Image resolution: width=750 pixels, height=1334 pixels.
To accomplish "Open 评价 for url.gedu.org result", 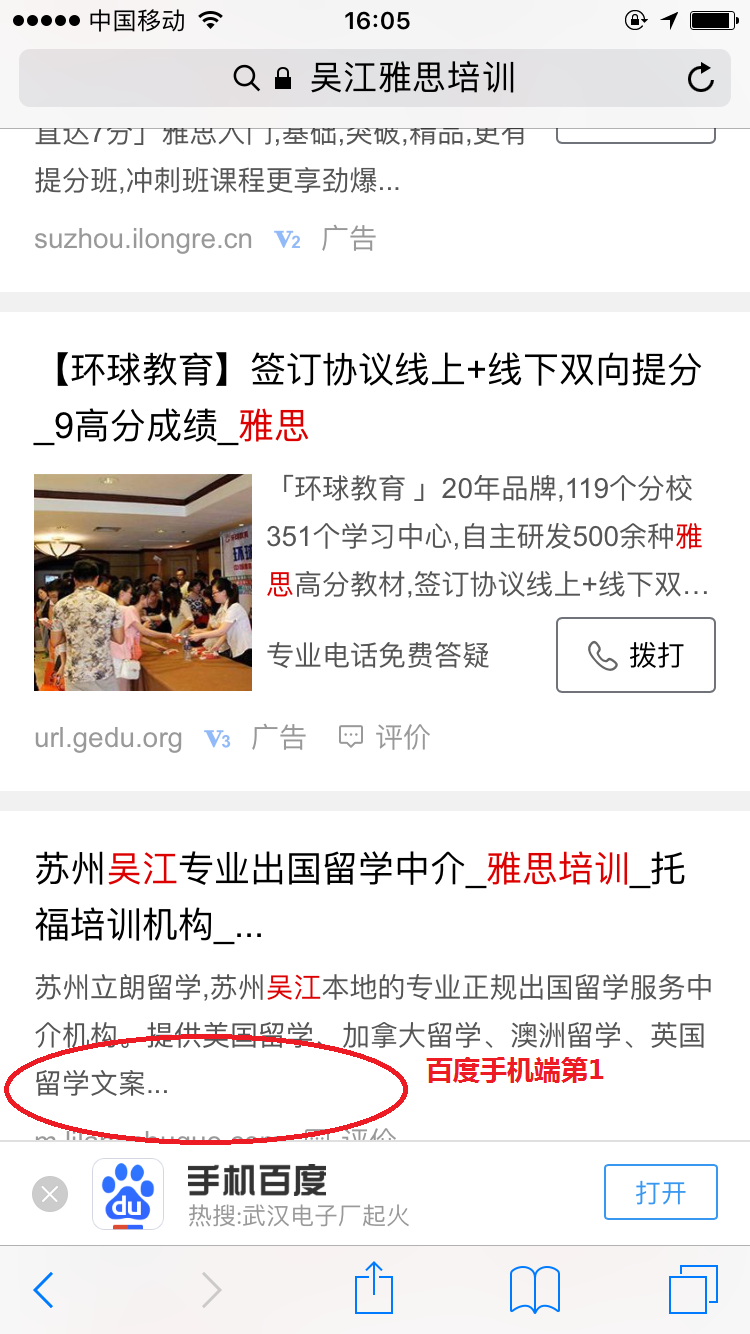I will tap(385, 738).
